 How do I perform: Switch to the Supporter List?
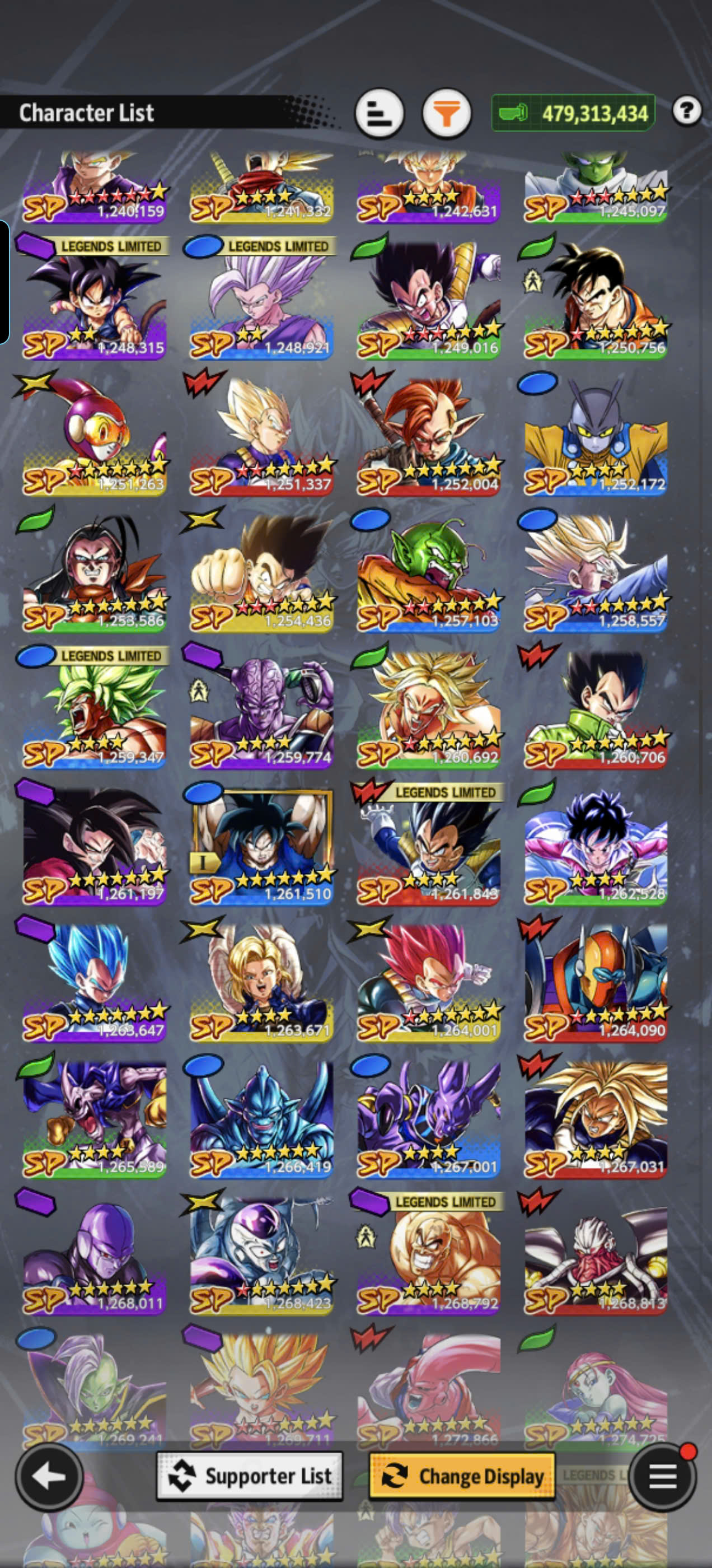[x=250, y=1476]
